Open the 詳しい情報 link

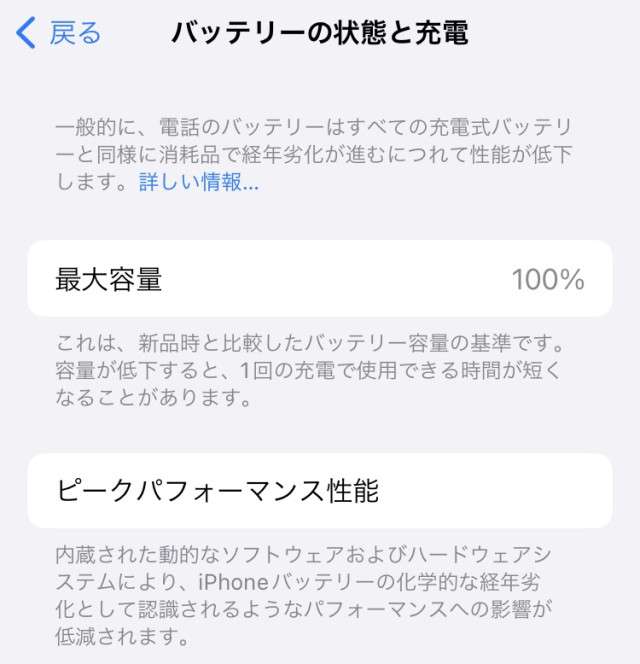(198, 183)
